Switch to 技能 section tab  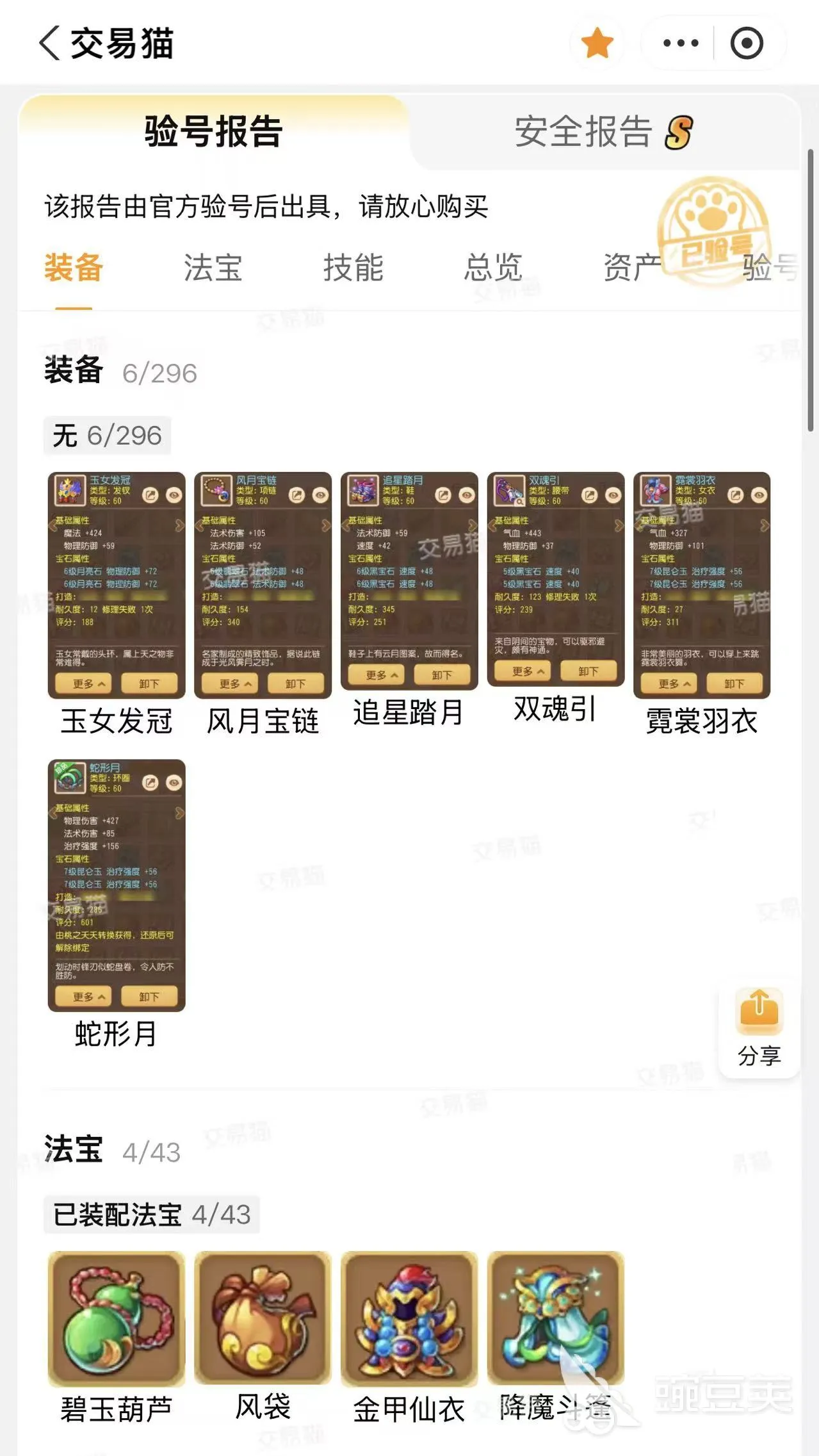[353, 267]
